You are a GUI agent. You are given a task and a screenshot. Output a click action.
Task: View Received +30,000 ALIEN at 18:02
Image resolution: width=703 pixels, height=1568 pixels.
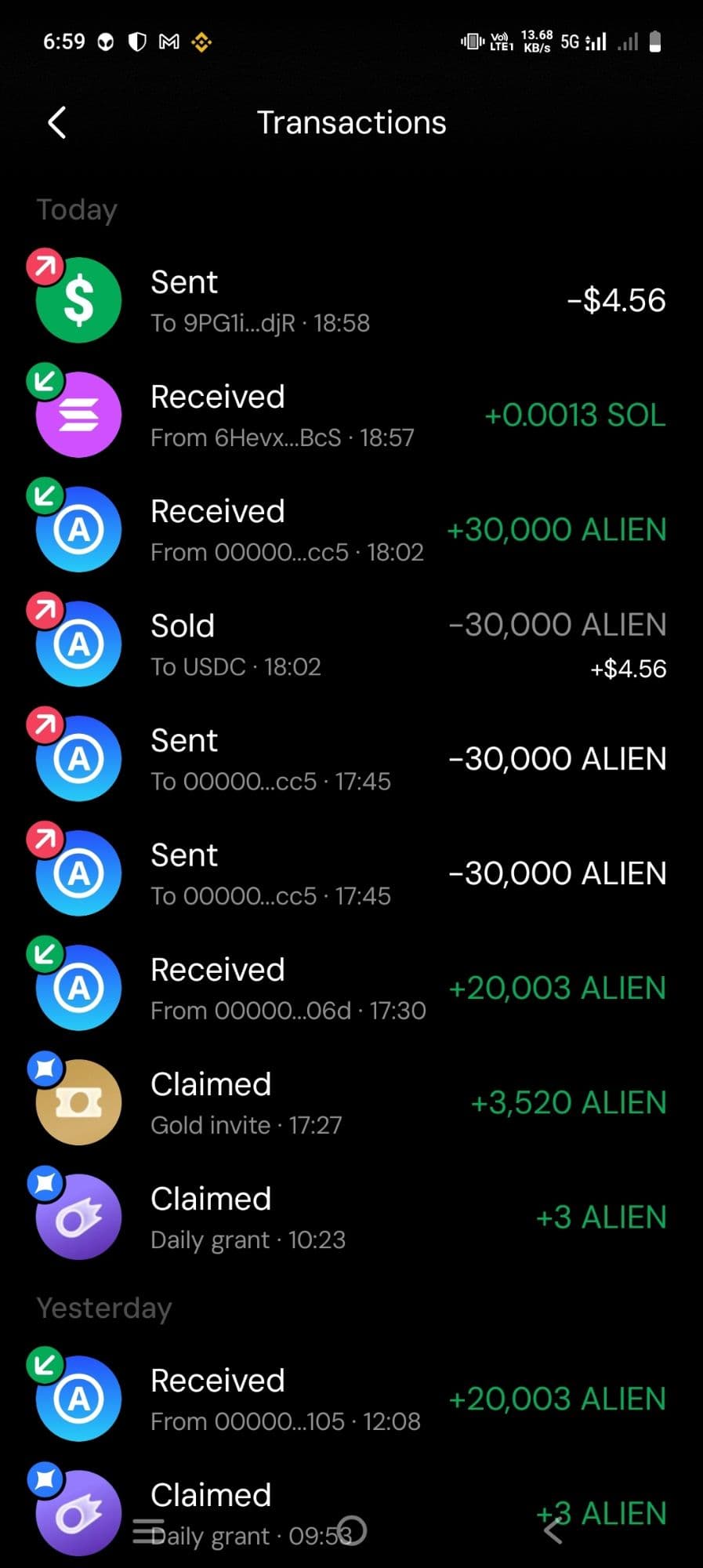point(351,530)
